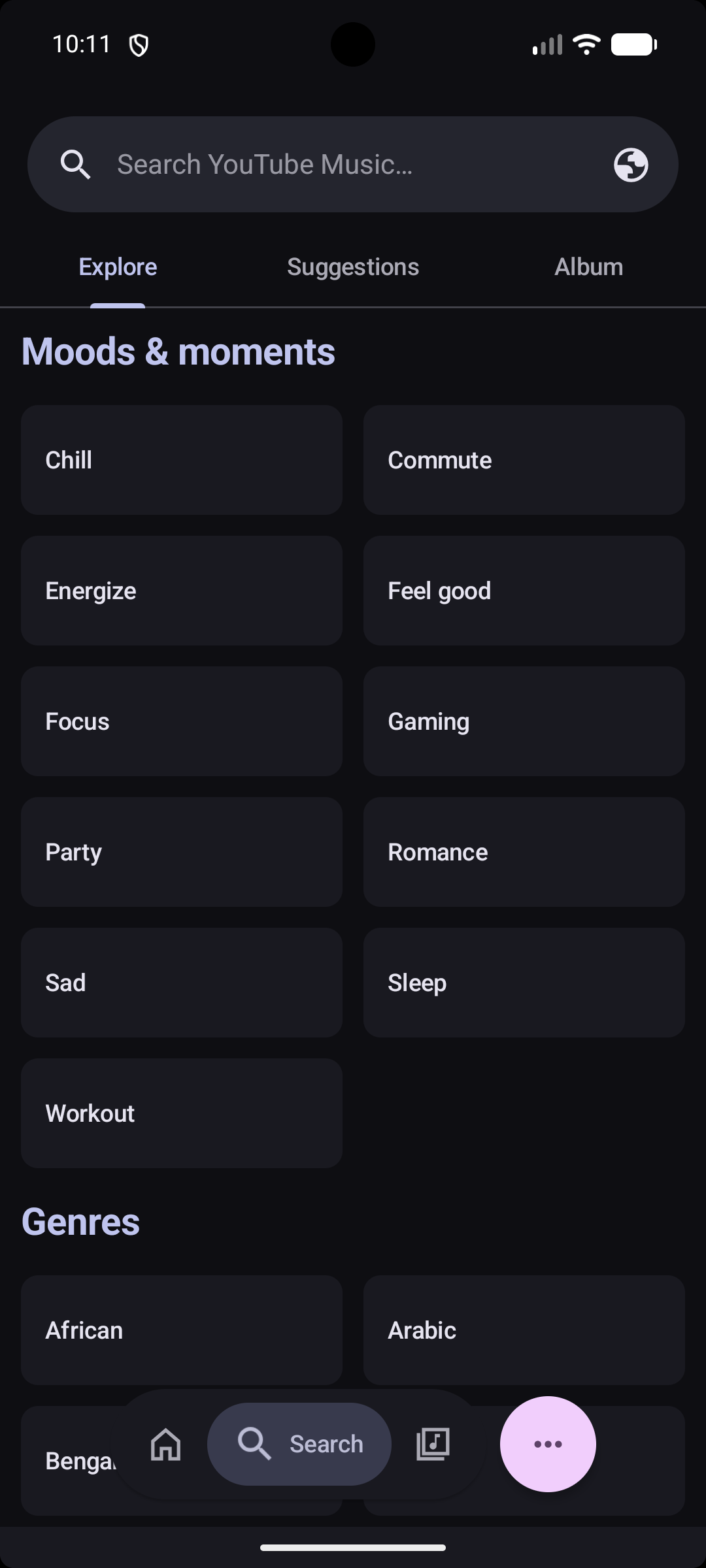
Task: Select the Energize mood card
Action: [x=182, y=591]
